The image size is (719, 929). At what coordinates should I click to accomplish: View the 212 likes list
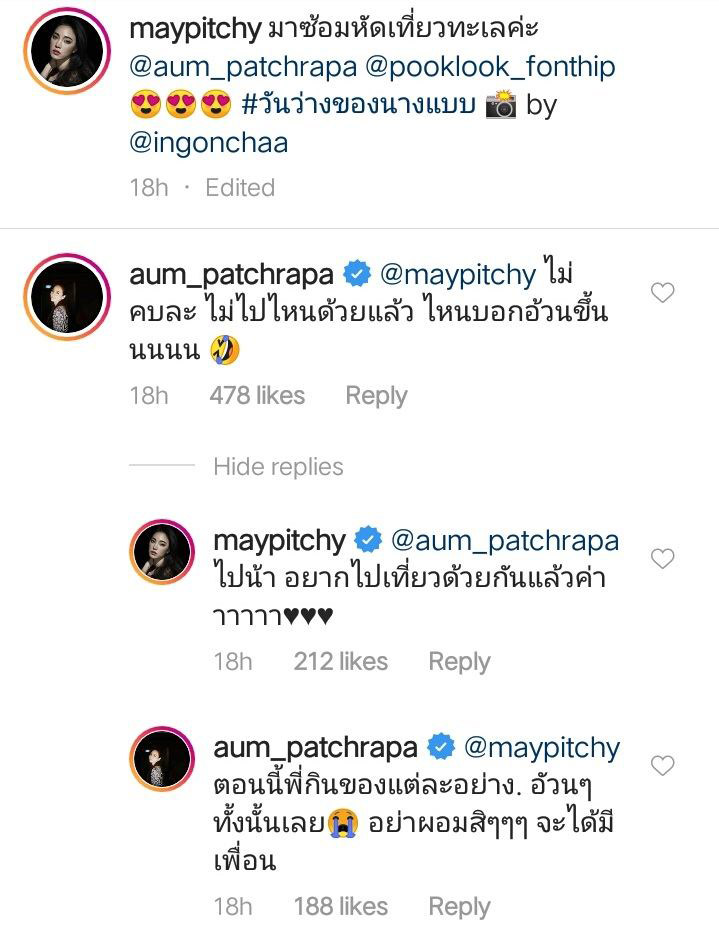click(x=341, y=662)
